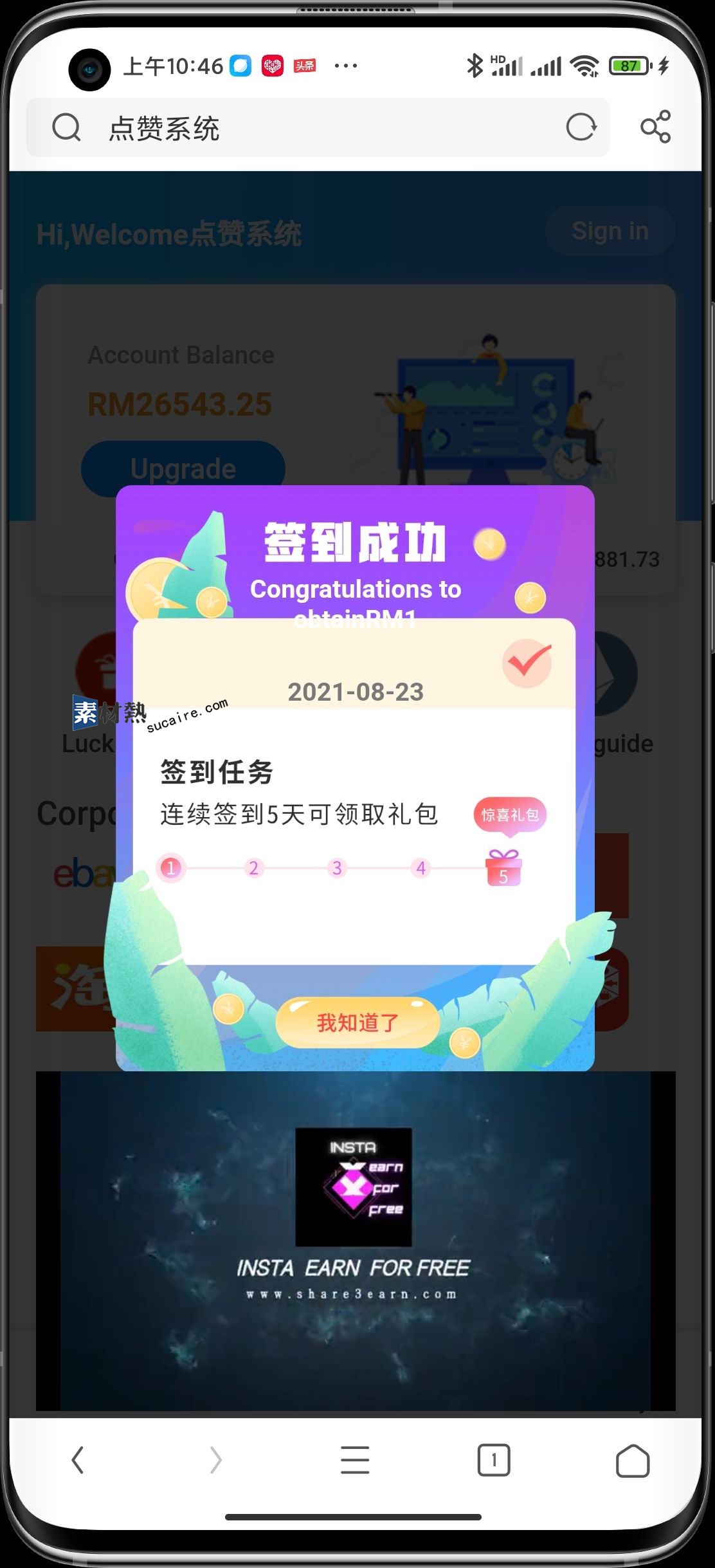Go to the browser home page

pos(632,1460)
